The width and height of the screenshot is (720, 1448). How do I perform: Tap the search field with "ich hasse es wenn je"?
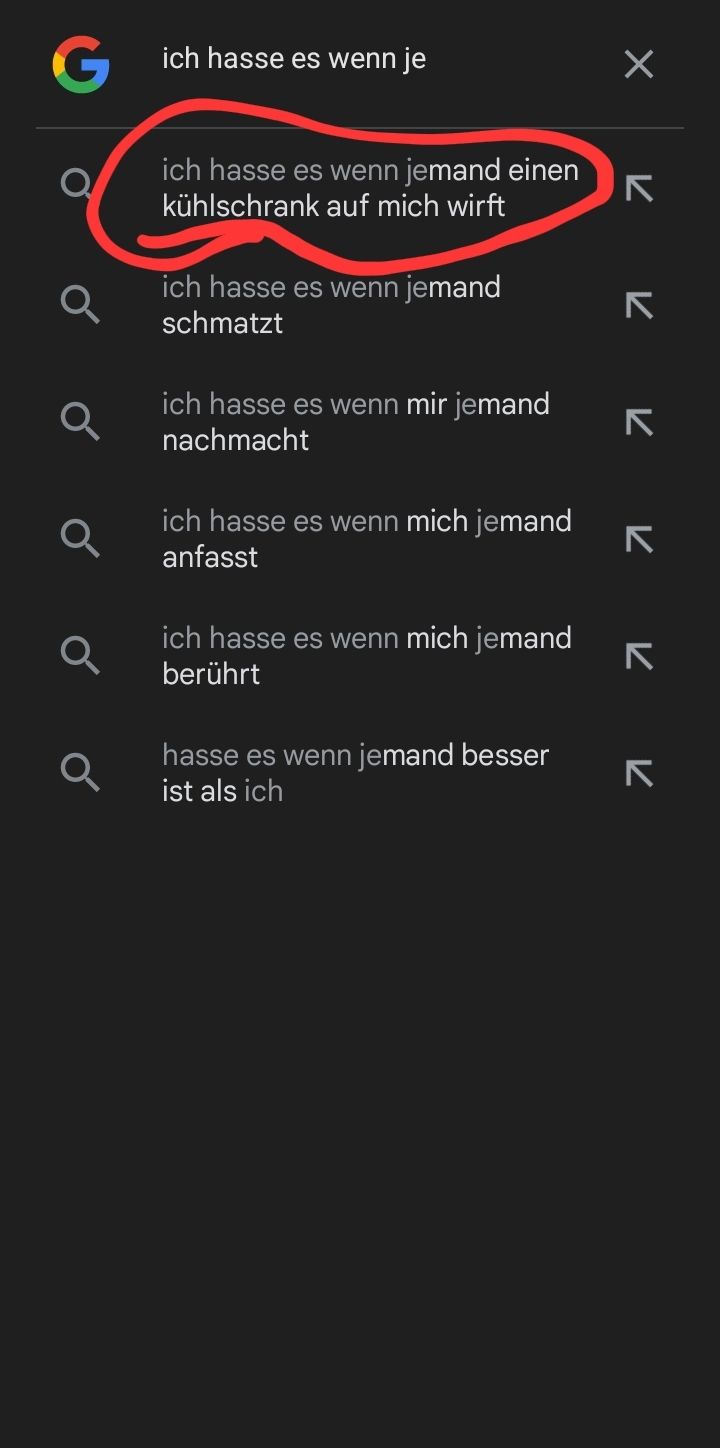pyautogui.click(x=380, y=60)
